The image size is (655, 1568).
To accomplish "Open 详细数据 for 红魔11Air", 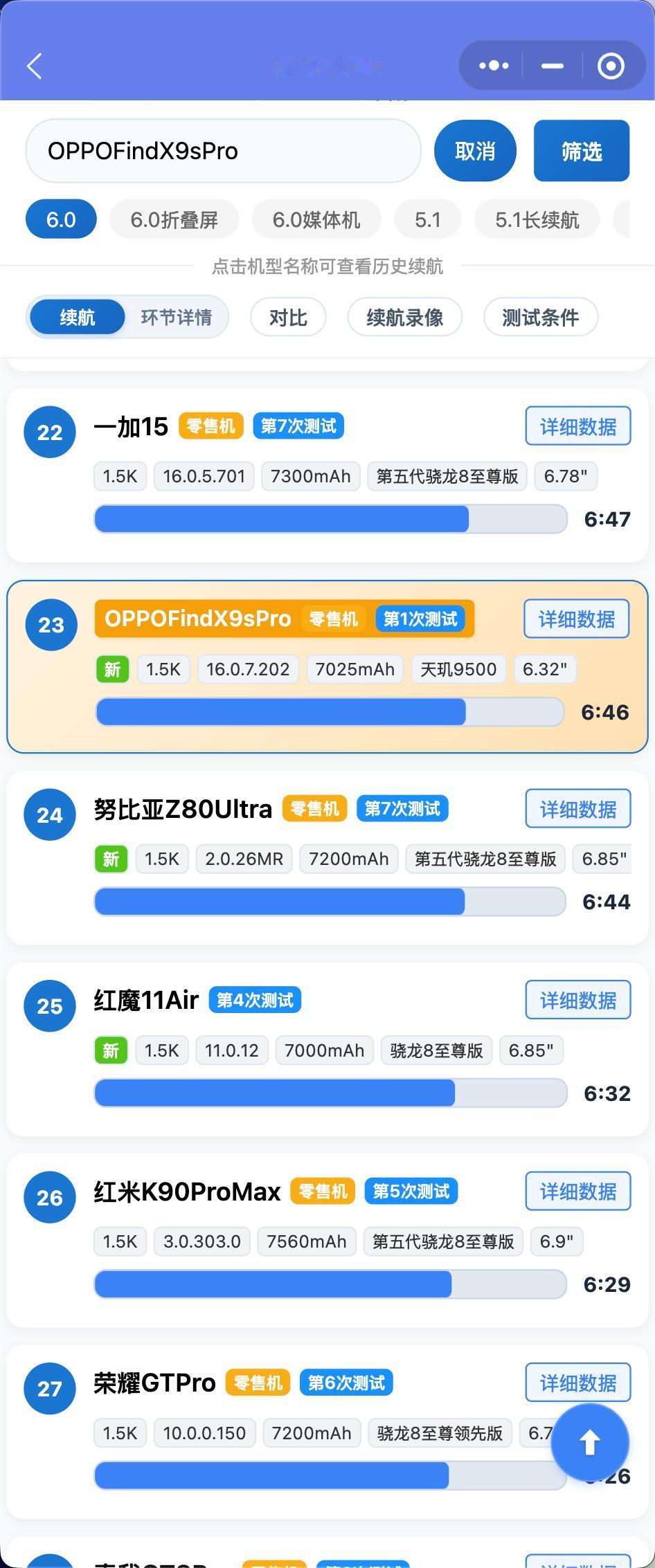I will [x=577, y=999].
